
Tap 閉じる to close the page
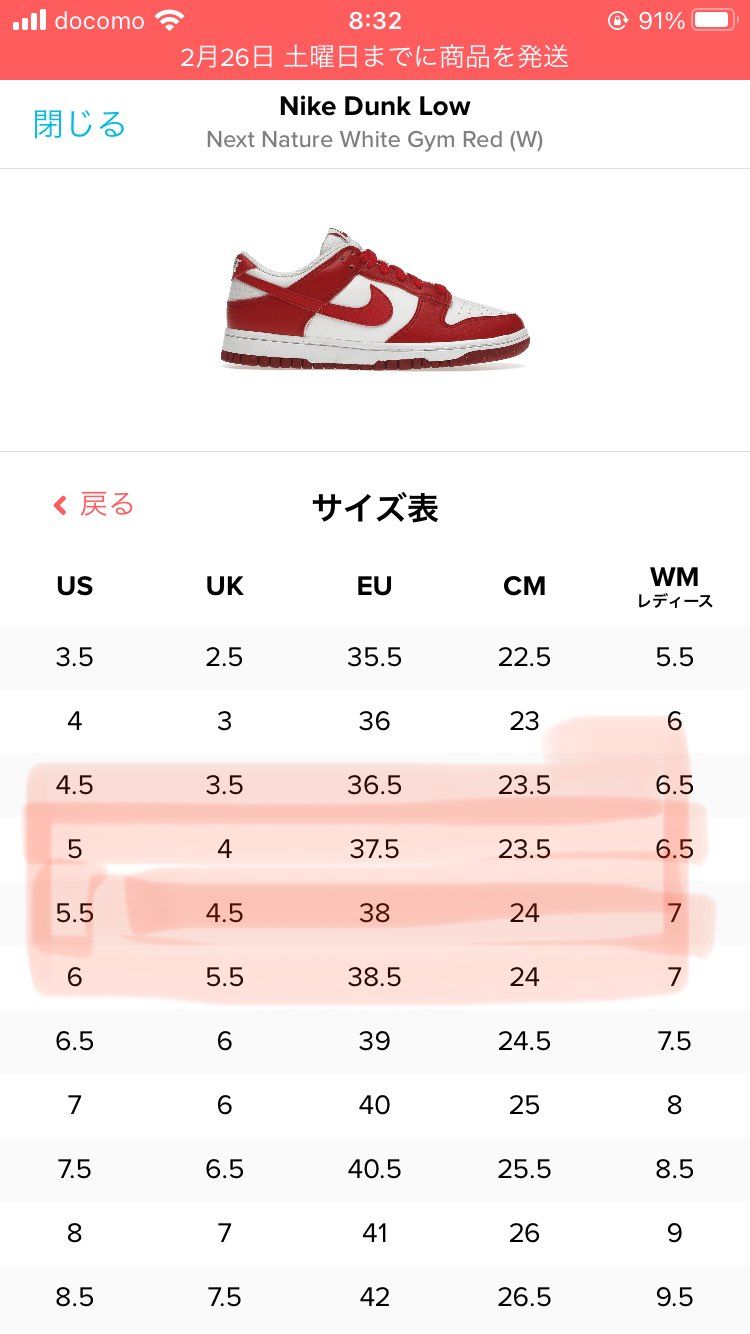tap(79, 124)
